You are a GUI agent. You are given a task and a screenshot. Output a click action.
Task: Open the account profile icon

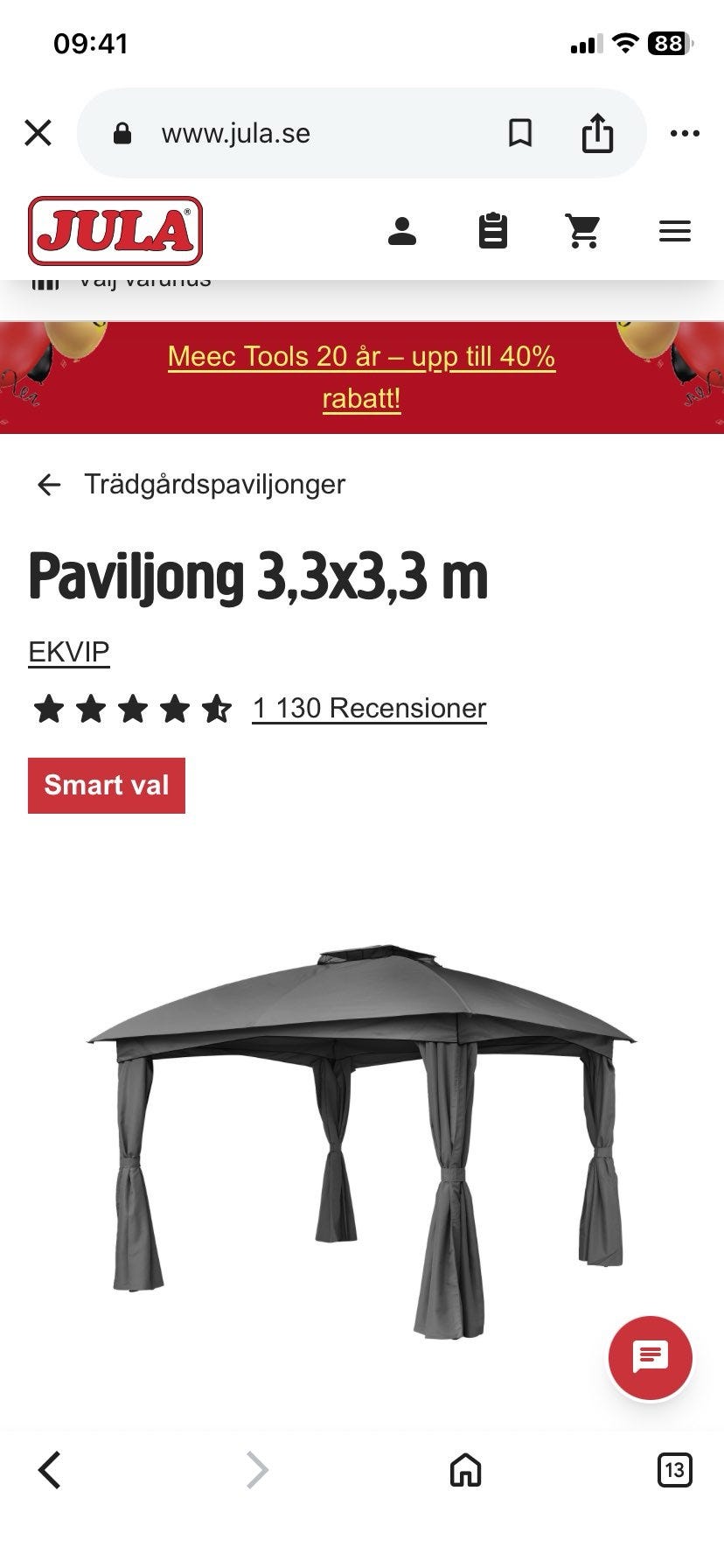[403, 230]
